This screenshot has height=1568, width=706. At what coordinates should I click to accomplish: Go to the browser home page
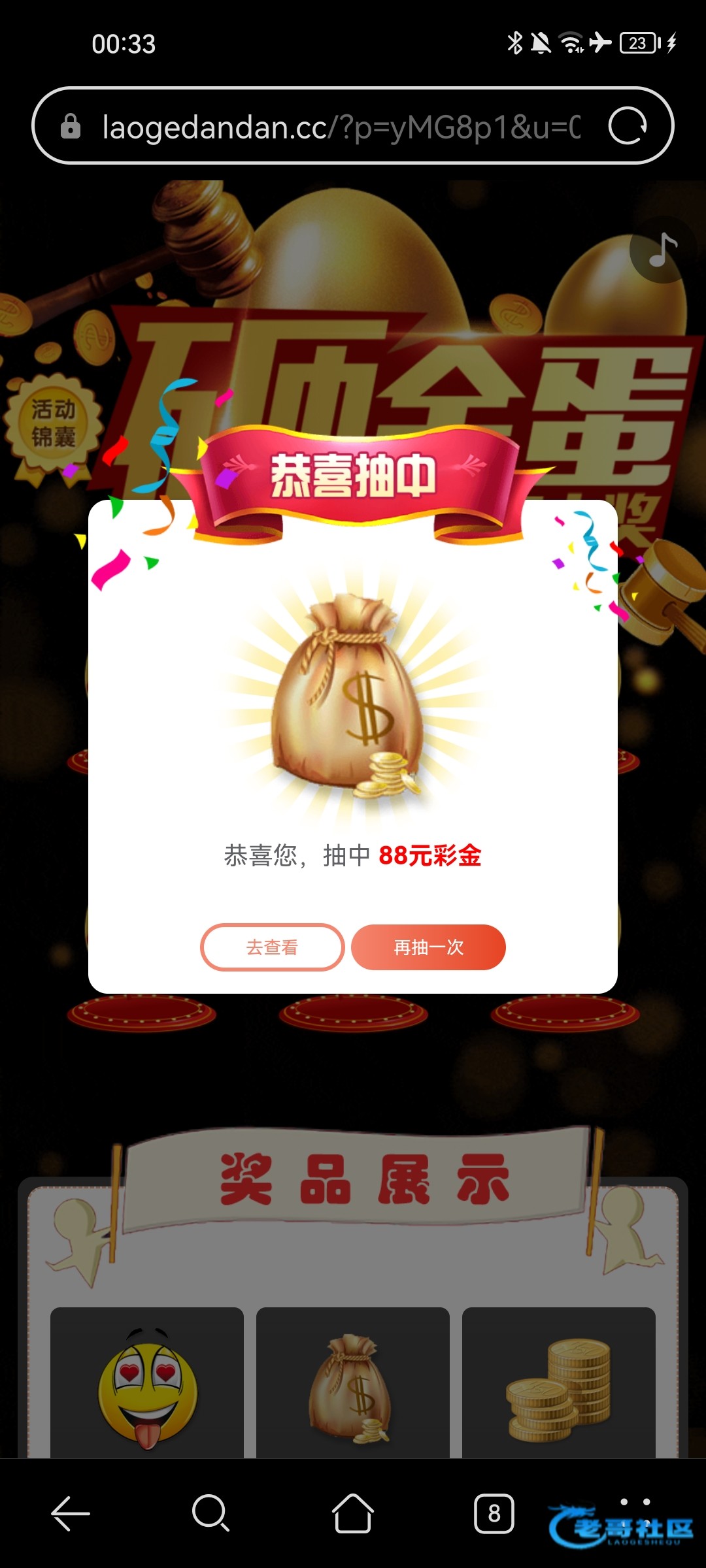coord(352,1513)
